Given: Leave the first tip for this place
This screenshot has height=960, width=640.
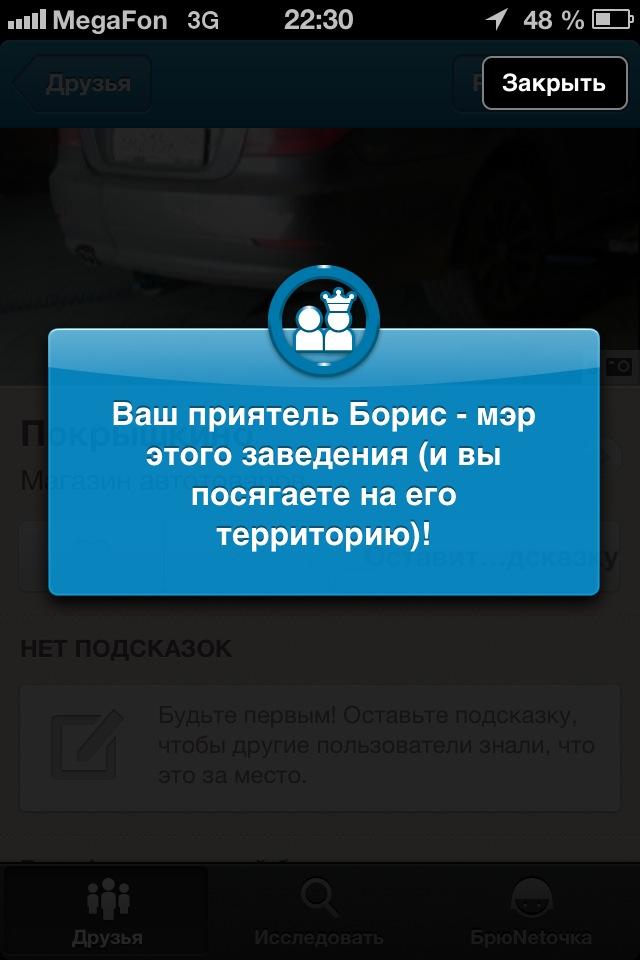Looking at the screenshot, I should click(320, 747).
